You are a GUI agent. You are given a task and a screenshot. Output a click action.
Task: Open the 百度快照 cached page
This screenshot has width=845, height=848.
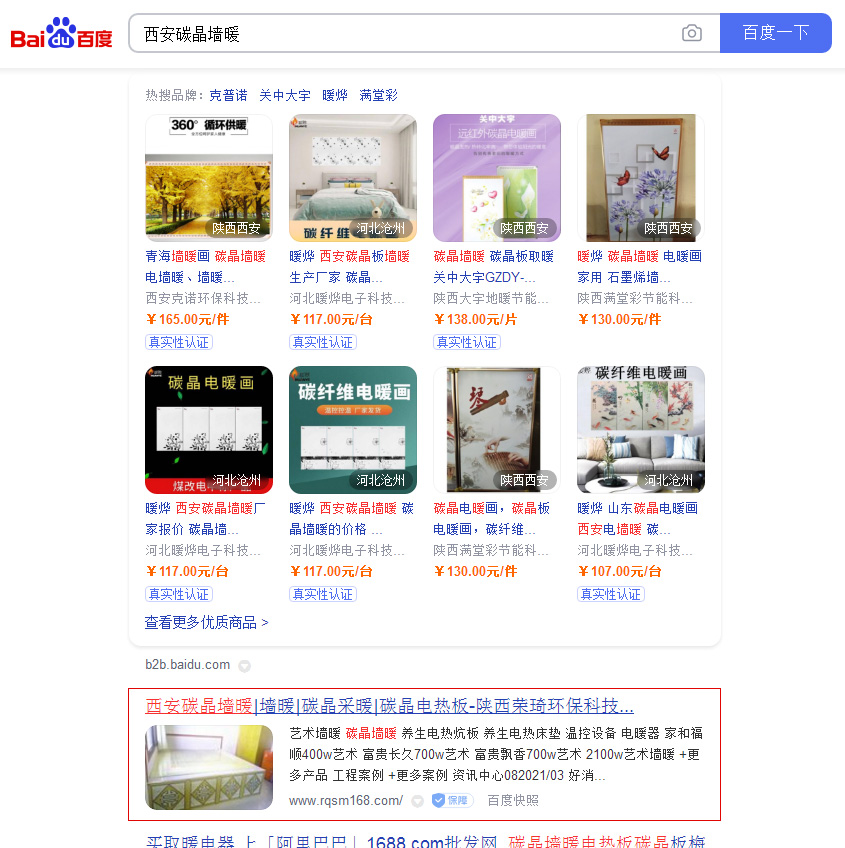point(513,800)
